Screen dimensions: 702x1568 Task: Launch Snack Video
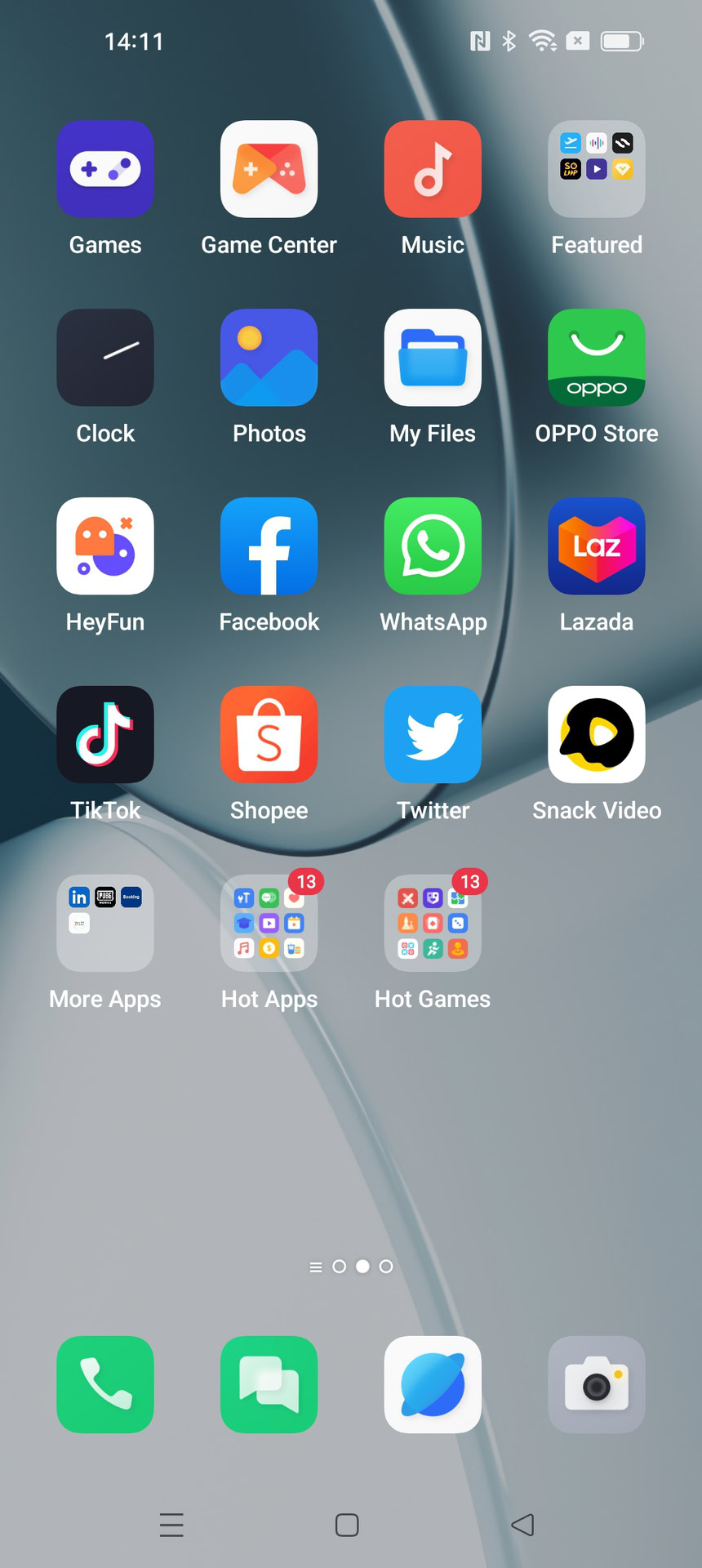click(x=597, y=735)
